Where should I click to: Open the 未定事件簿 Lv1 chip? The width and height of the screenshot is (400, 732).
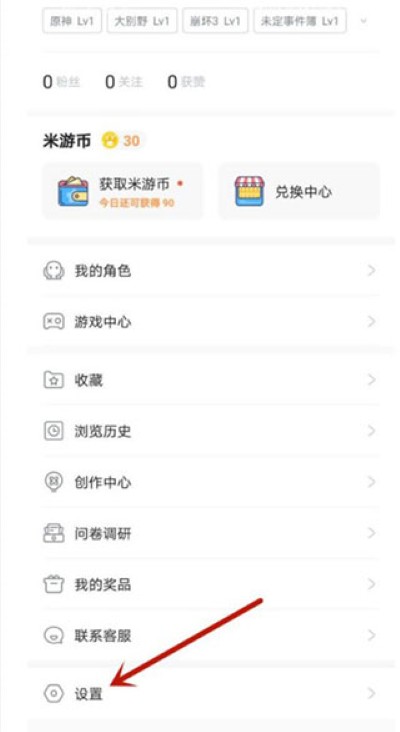pos(300,21)
